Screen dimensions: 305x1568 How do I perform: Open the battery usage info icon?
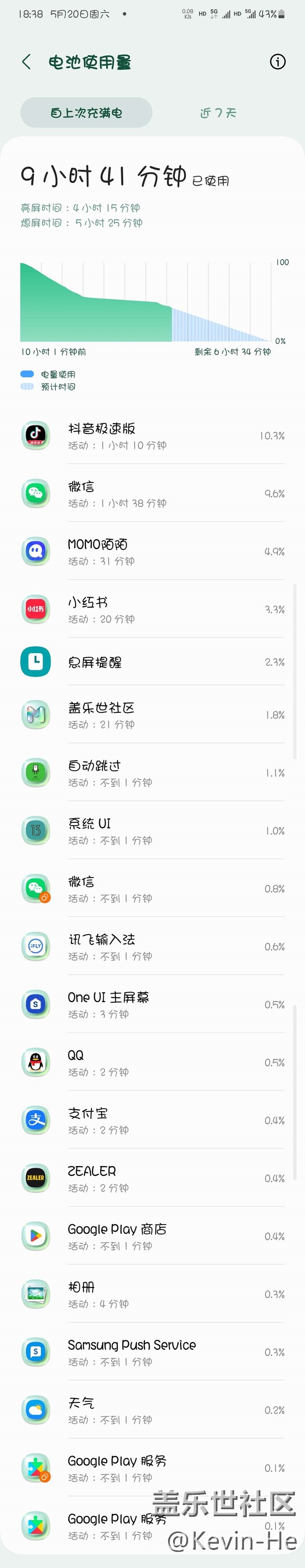click(x=278, y=62)
